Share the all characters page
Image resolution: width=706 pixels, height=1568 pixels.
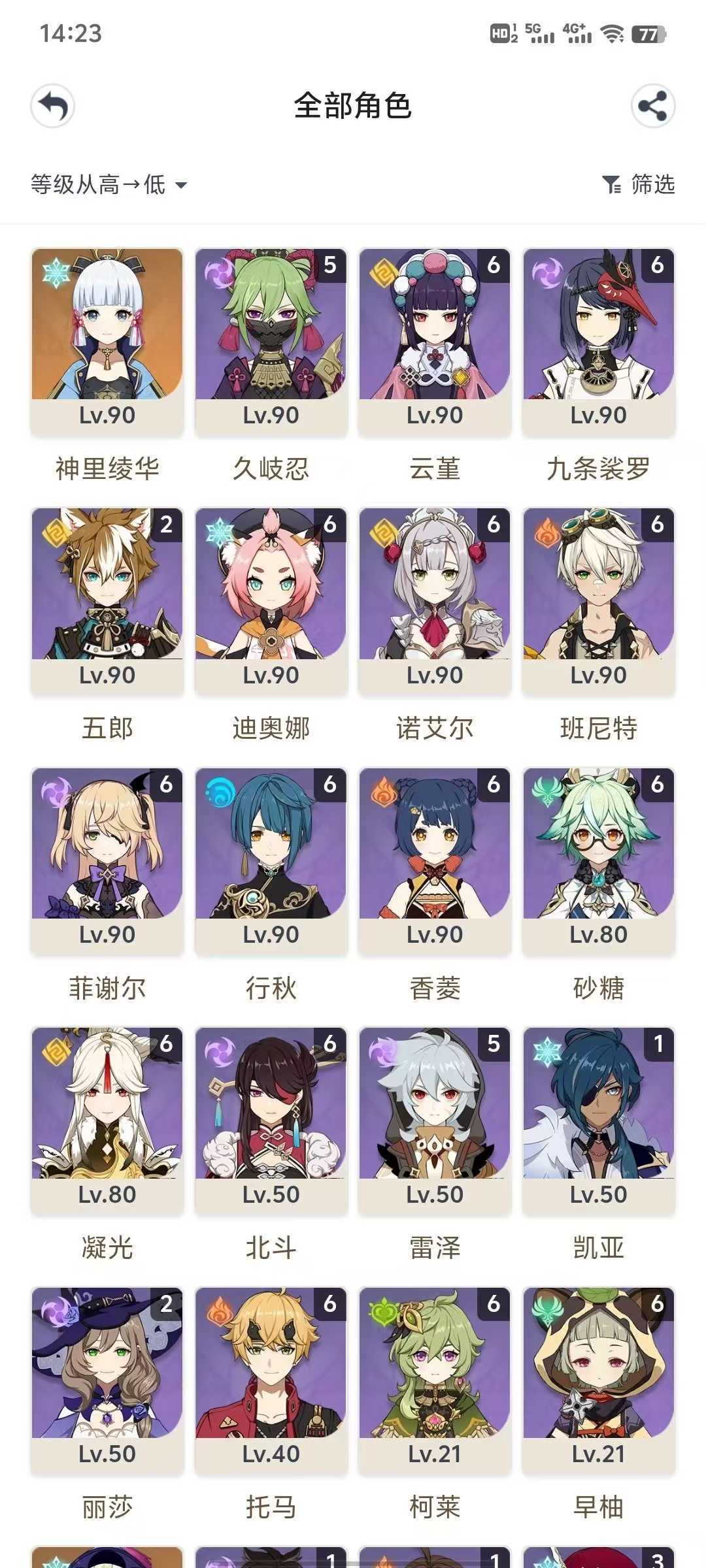(652, 106)
